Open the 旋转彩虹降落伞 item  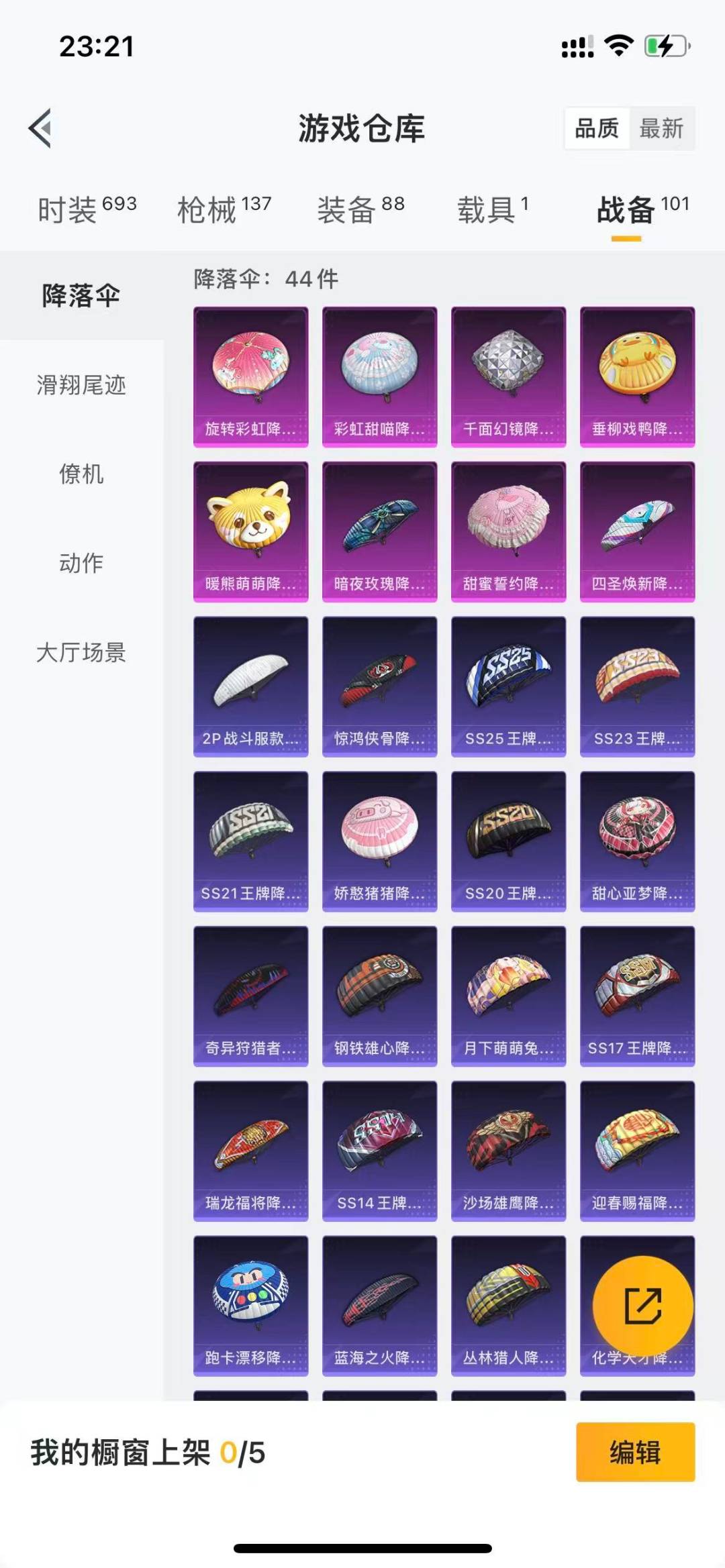point(250,376)
